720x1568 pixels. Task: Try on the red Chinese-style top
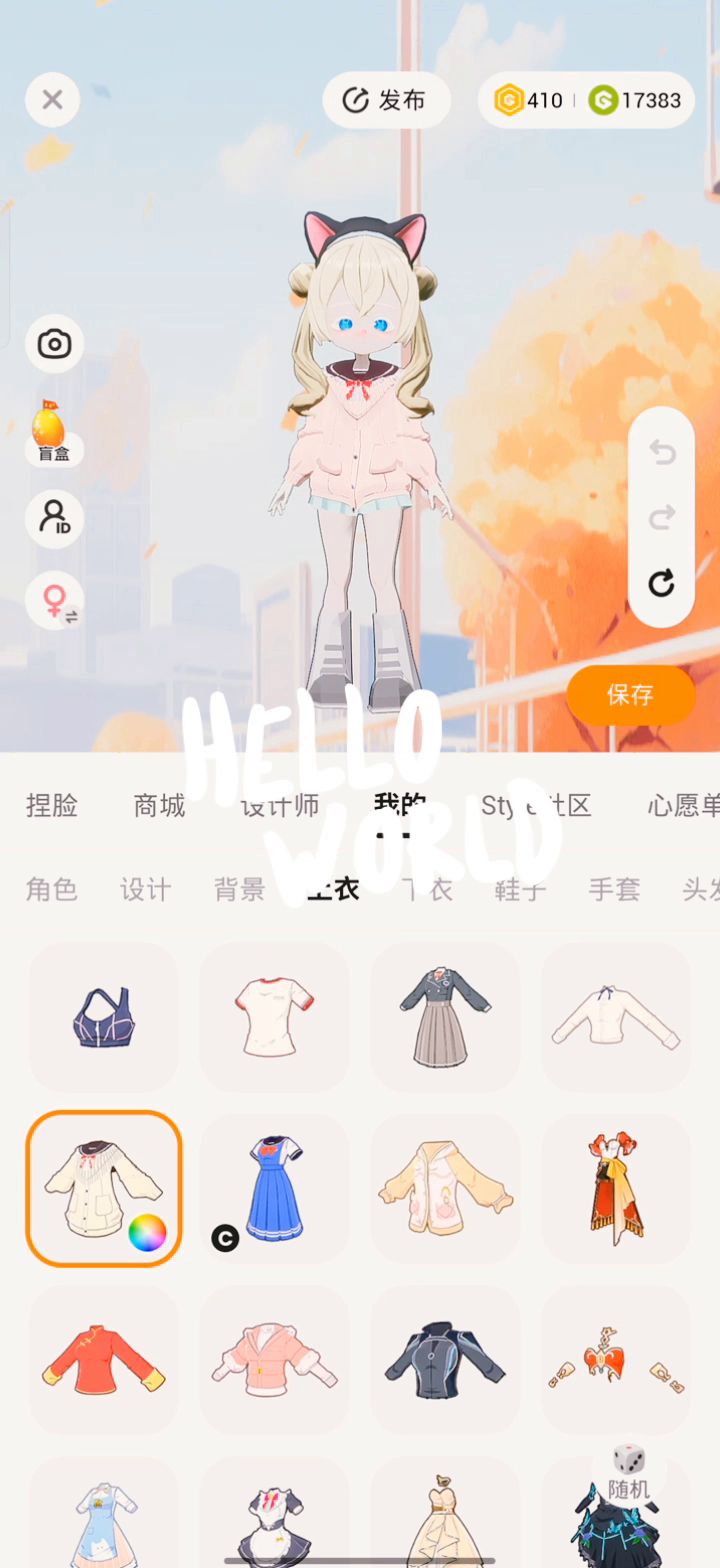tap(103, 1360)
